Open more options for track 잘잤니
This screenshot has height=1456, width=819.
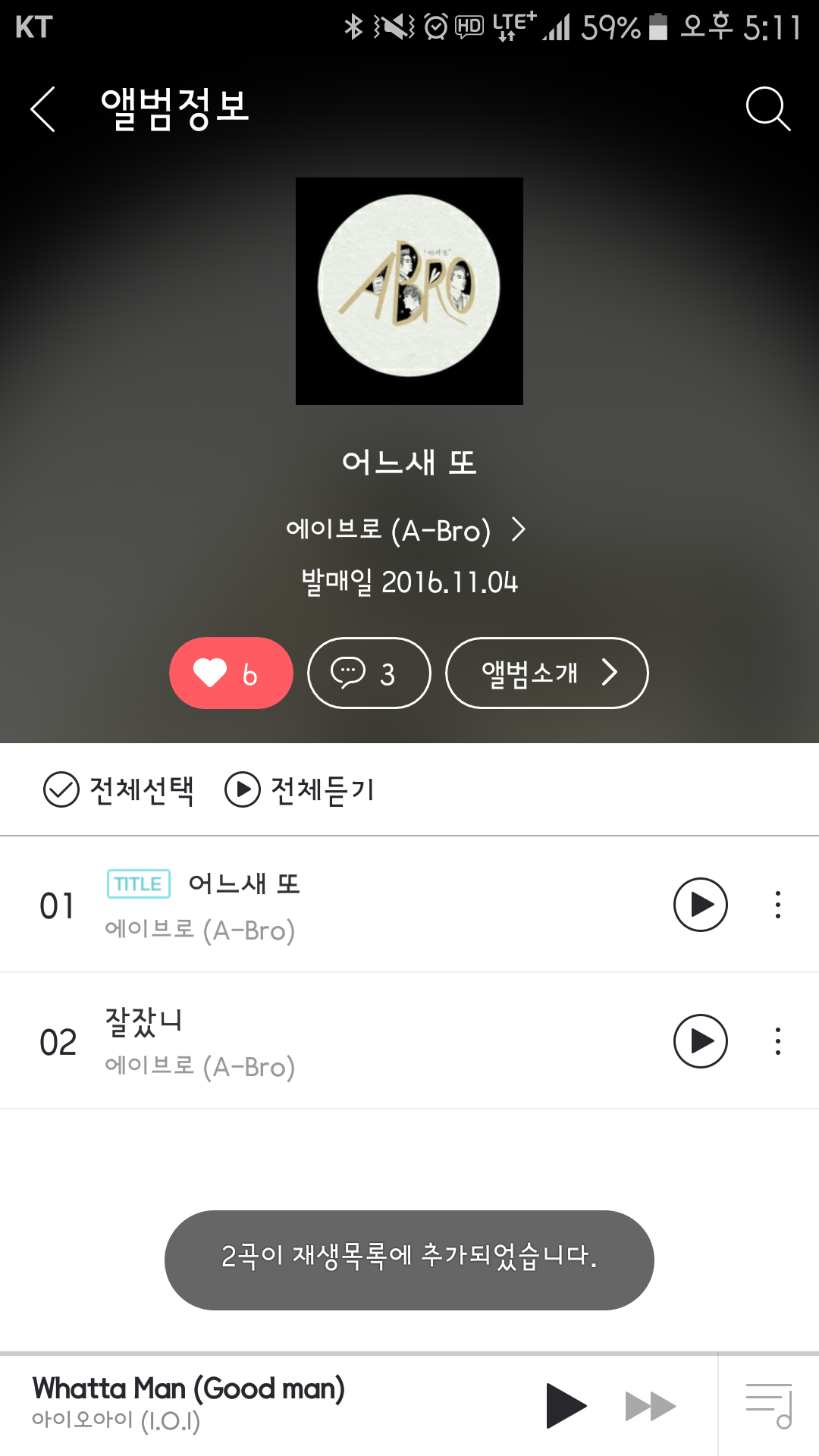click(x=777, y=1041)
